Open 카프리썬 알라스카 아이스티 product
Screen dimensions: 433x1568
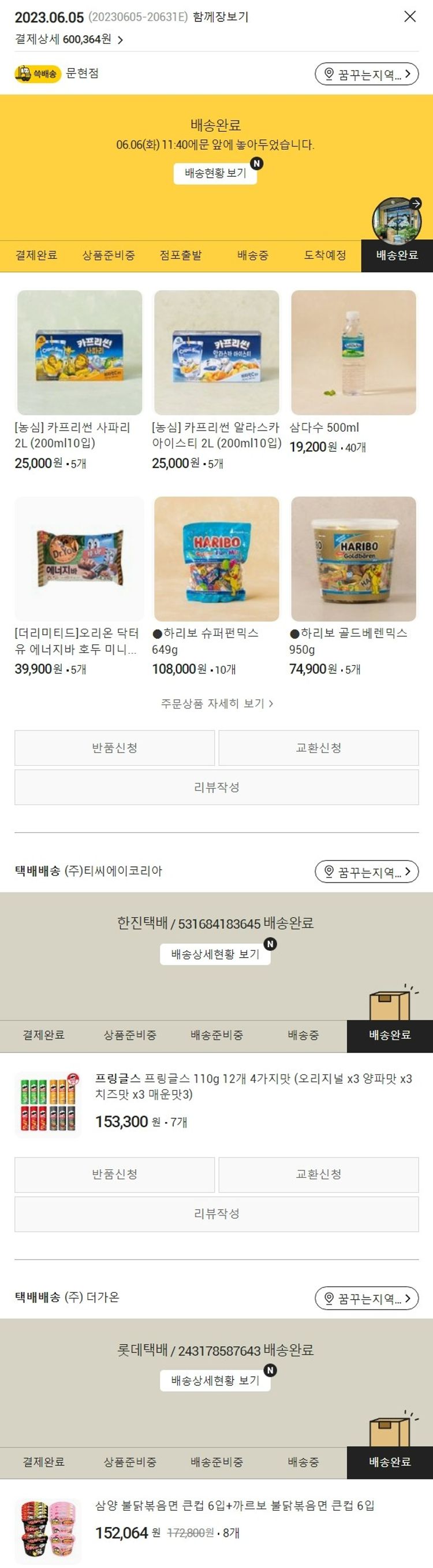tap(216, 353)
